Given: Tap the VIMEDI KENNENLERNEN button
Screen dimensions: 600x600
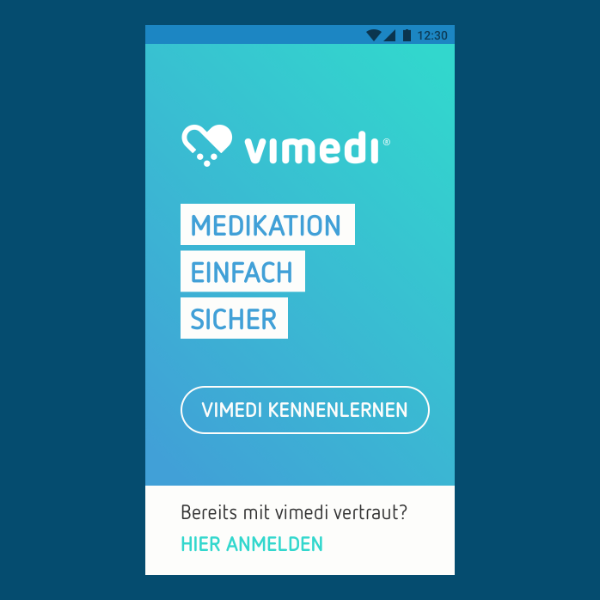Looking at the screenshot, I should (x=304, y=410).
